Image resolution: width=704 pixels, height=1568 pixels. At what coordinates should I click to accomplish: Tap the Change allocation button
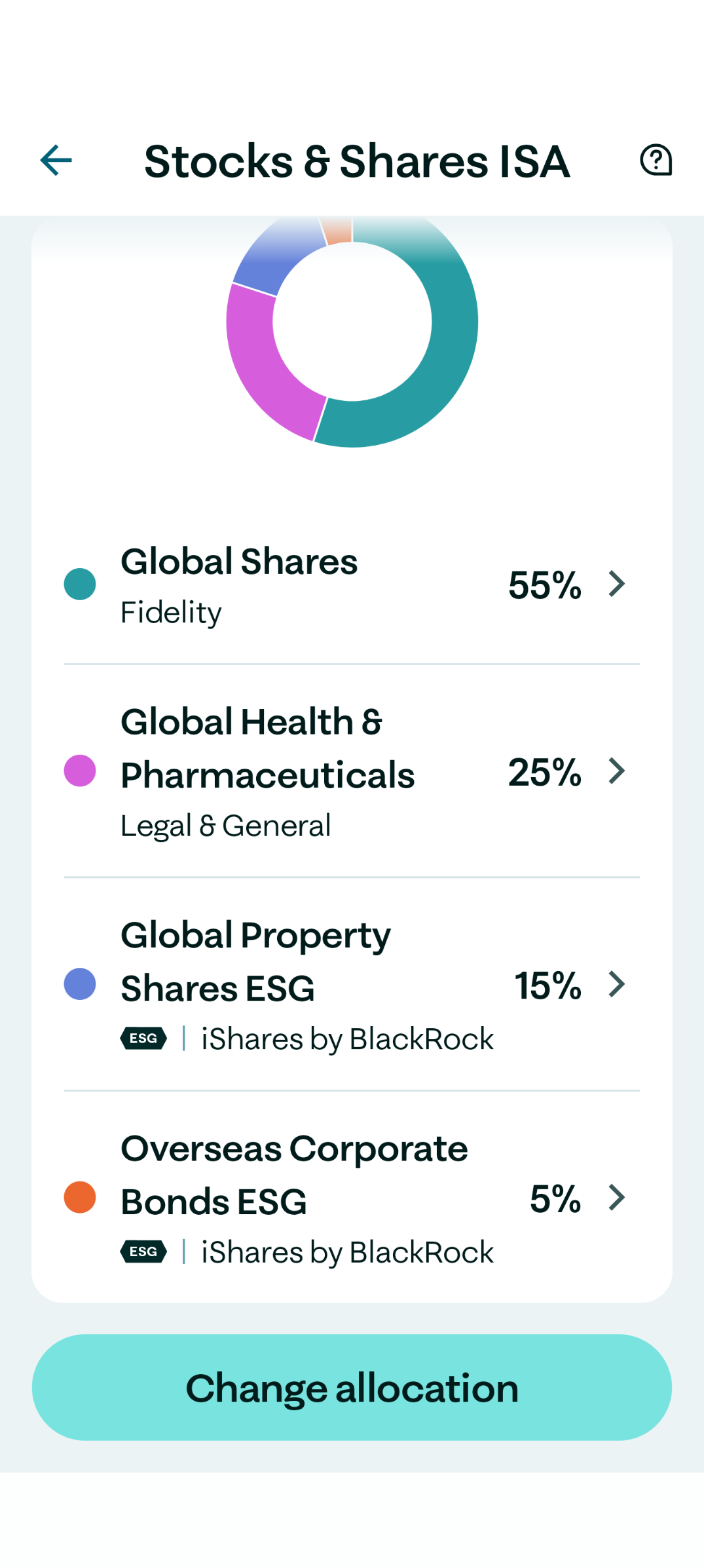tap(352, 1387)
